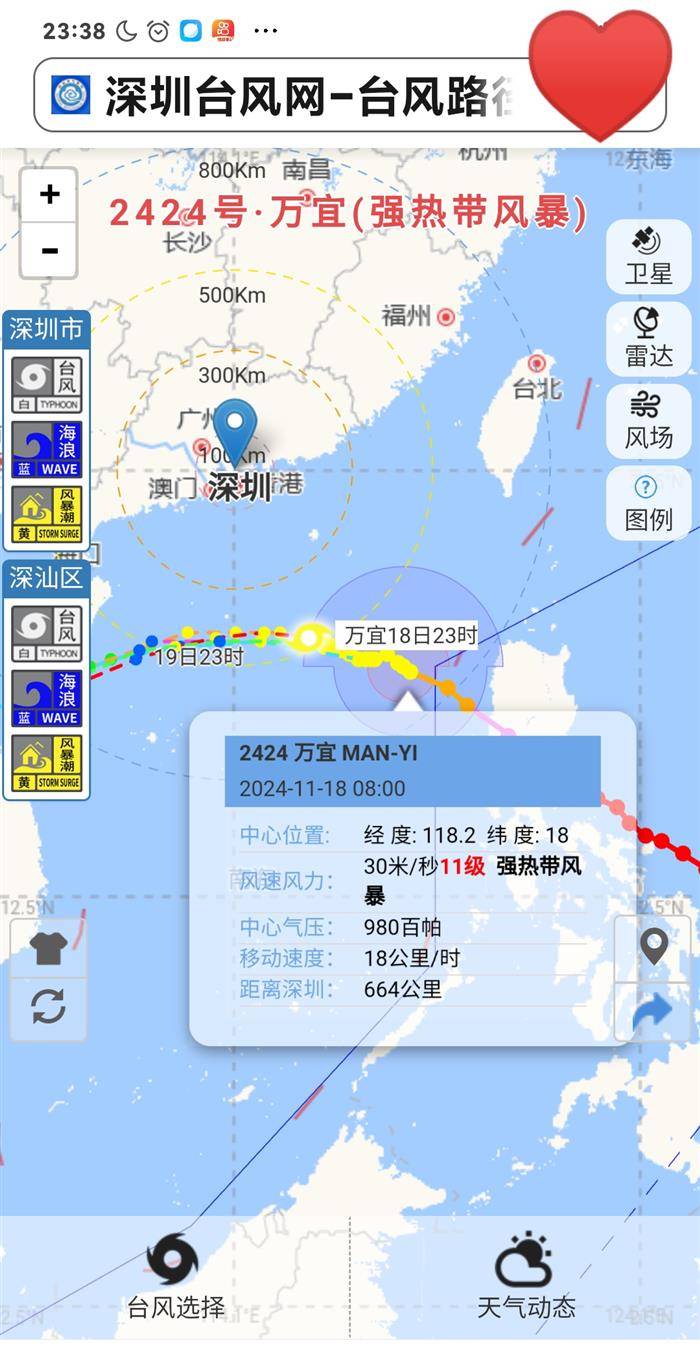Zoom out of the typhoon map
The image size is (700, 1359).
coord(49,250)
